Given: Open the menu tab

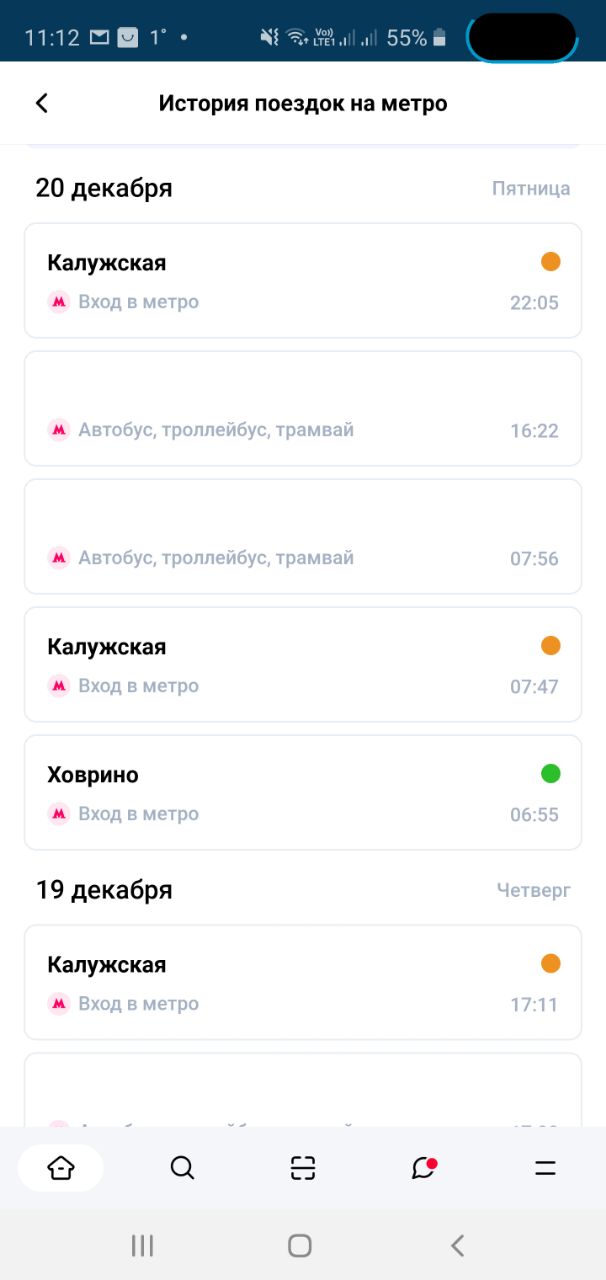Looking at the screenshot, I should [x=545, y=1168].
